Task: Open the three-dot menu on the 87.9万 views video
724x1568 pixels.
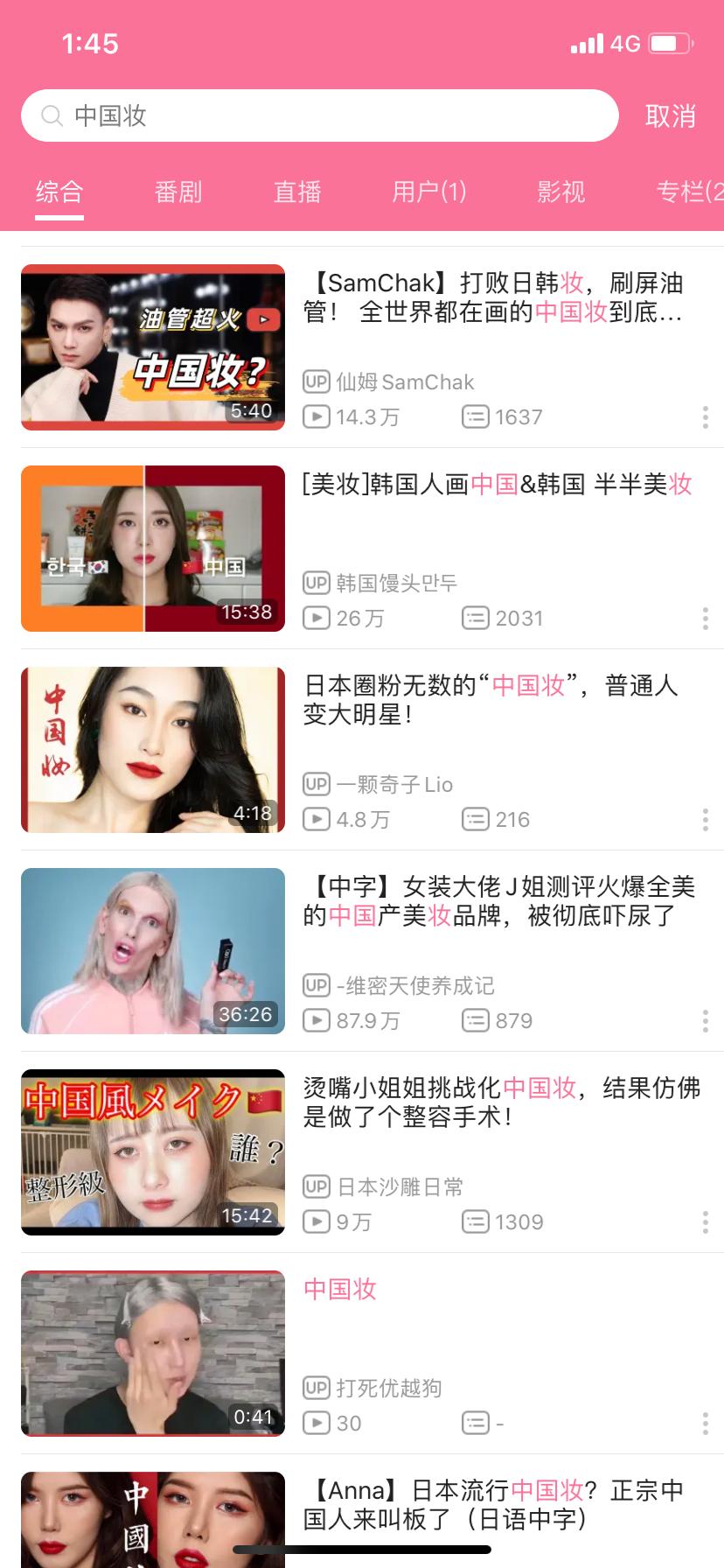Action: [x=705, y=1022]
